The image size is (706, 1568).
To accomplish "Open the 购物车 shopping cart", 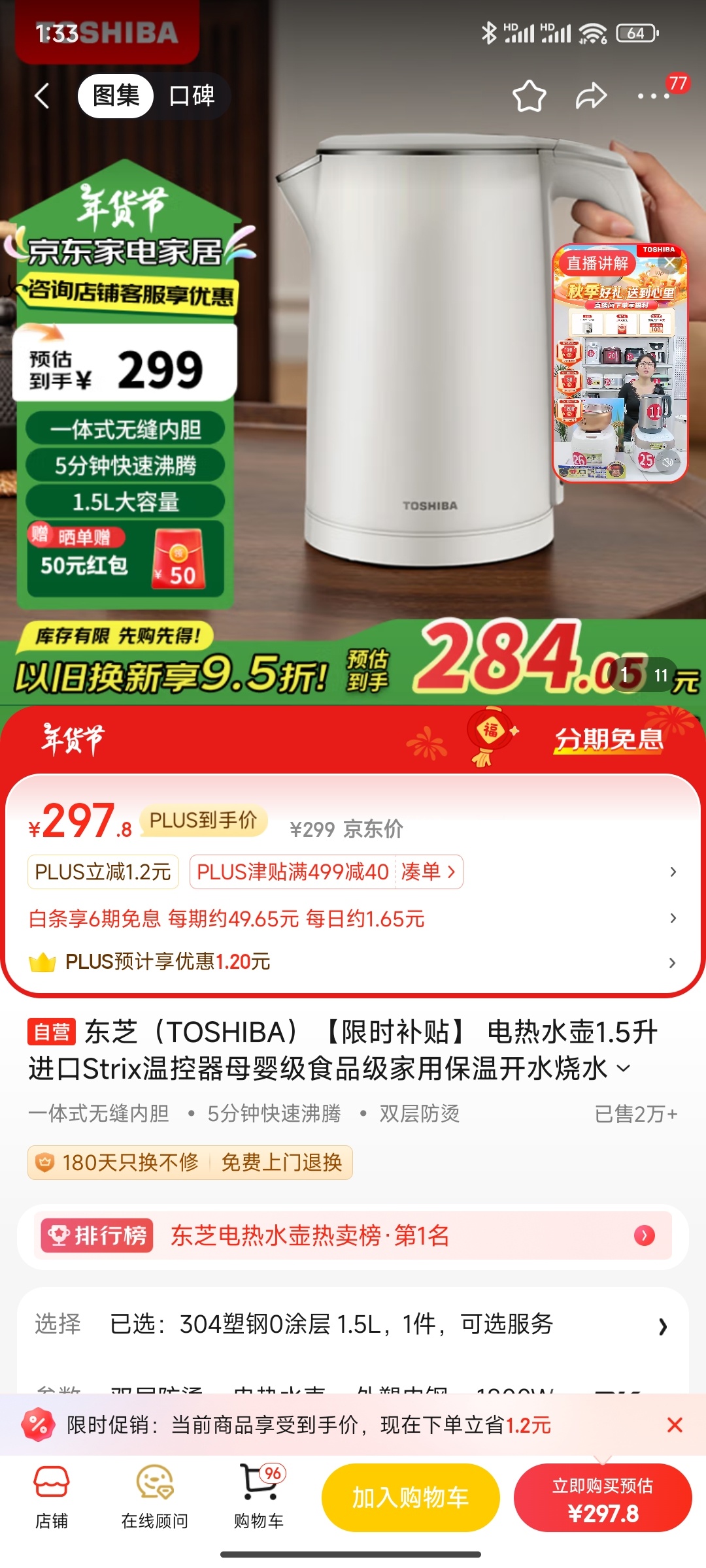I will [259, 1496].
